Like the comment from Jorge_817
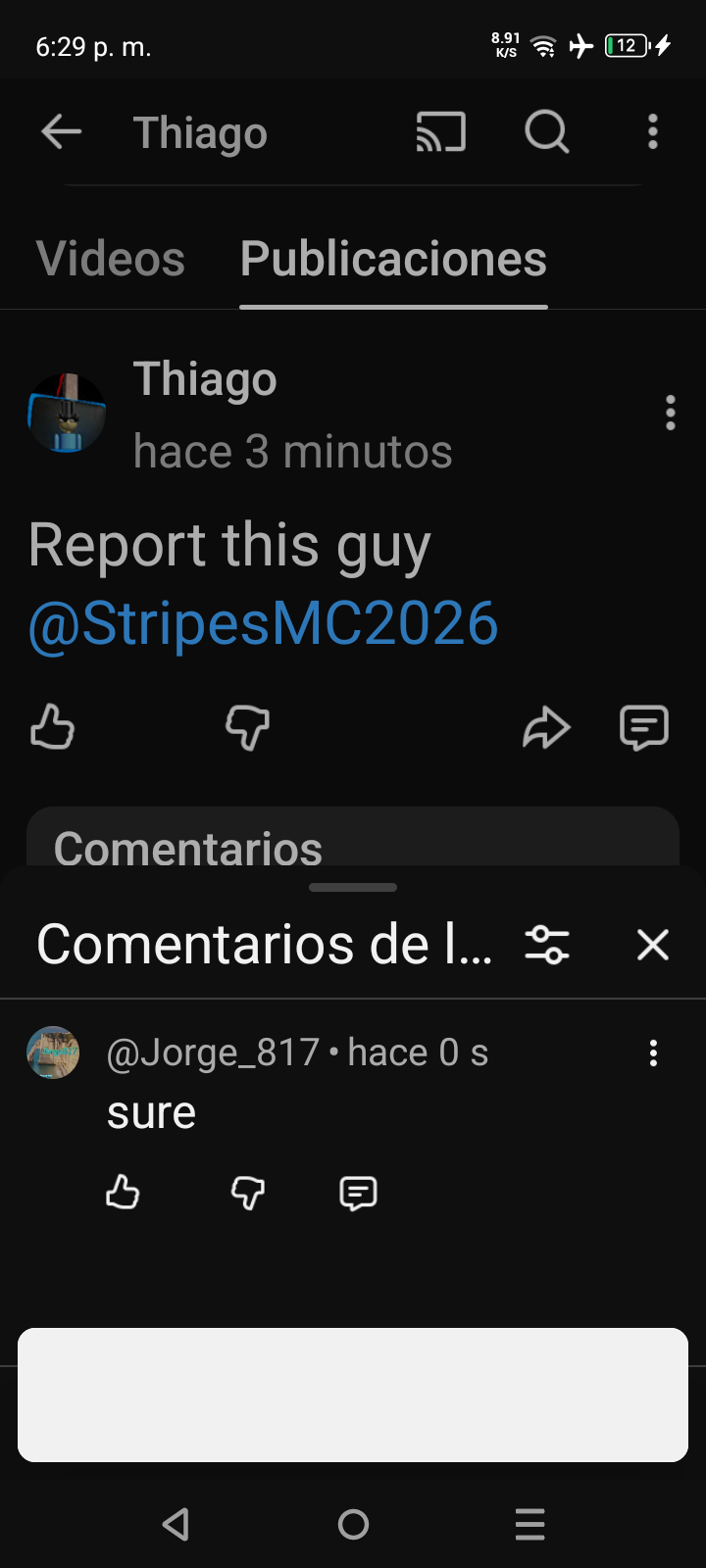Screen dimensions: 706x1568 (x=123, y=1193)
